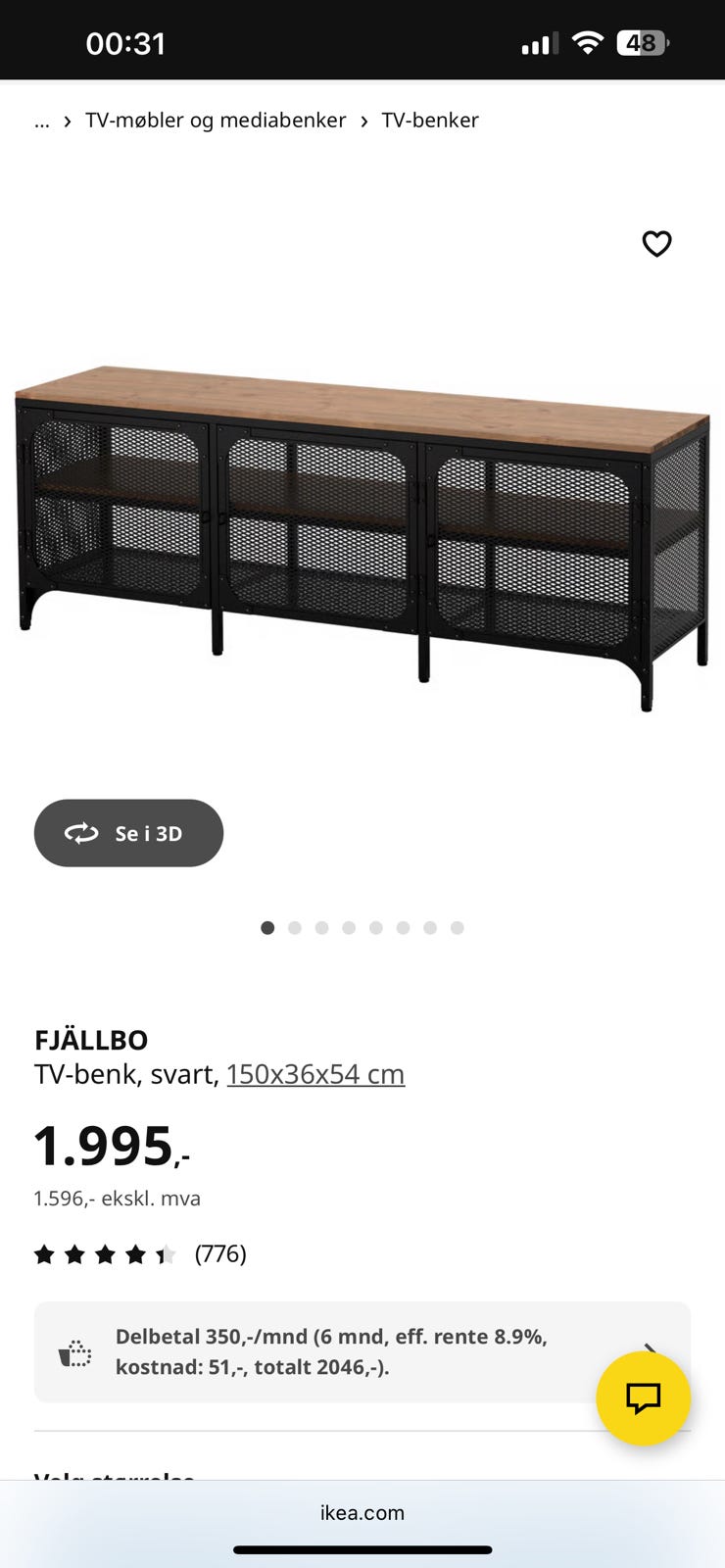Image resolution: width=725 pixels, height=1568 pixels.
Task: Jump to the last carousel dot
Action: click(457, 927)
